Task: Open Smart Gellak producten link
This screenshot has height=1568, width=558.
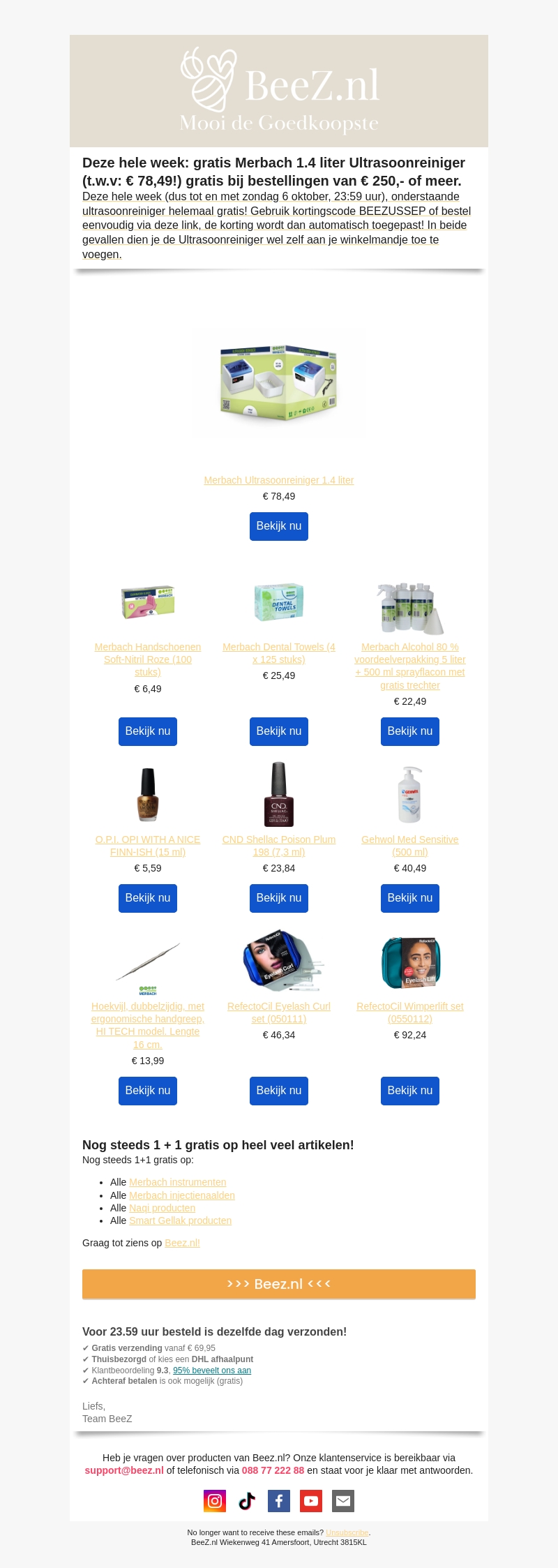Action: [x=180, y=1220]
